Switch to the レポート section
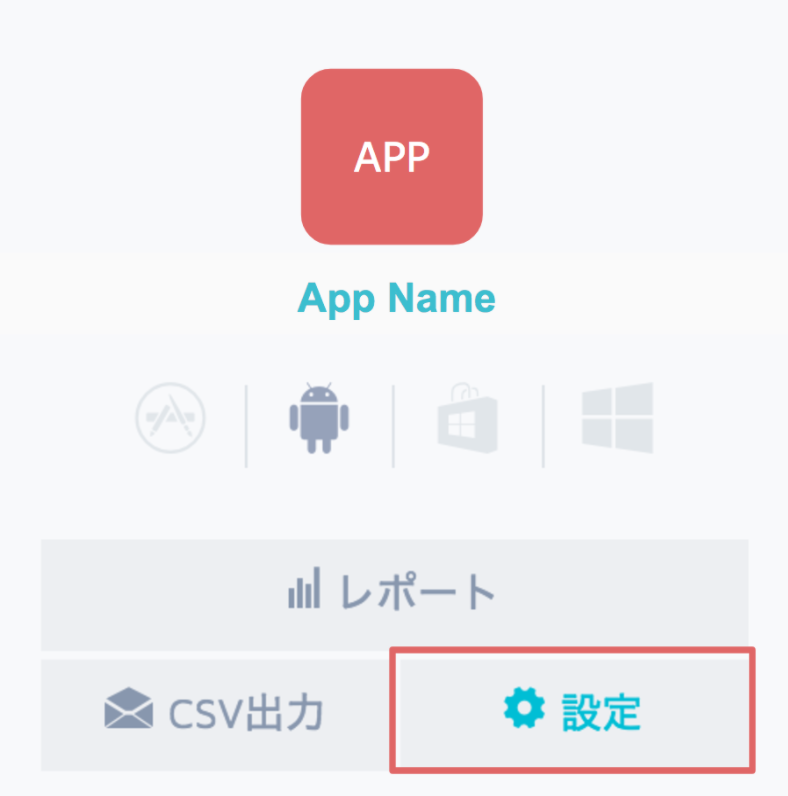This screenshot has width=788, height=796. pos(392,591)
